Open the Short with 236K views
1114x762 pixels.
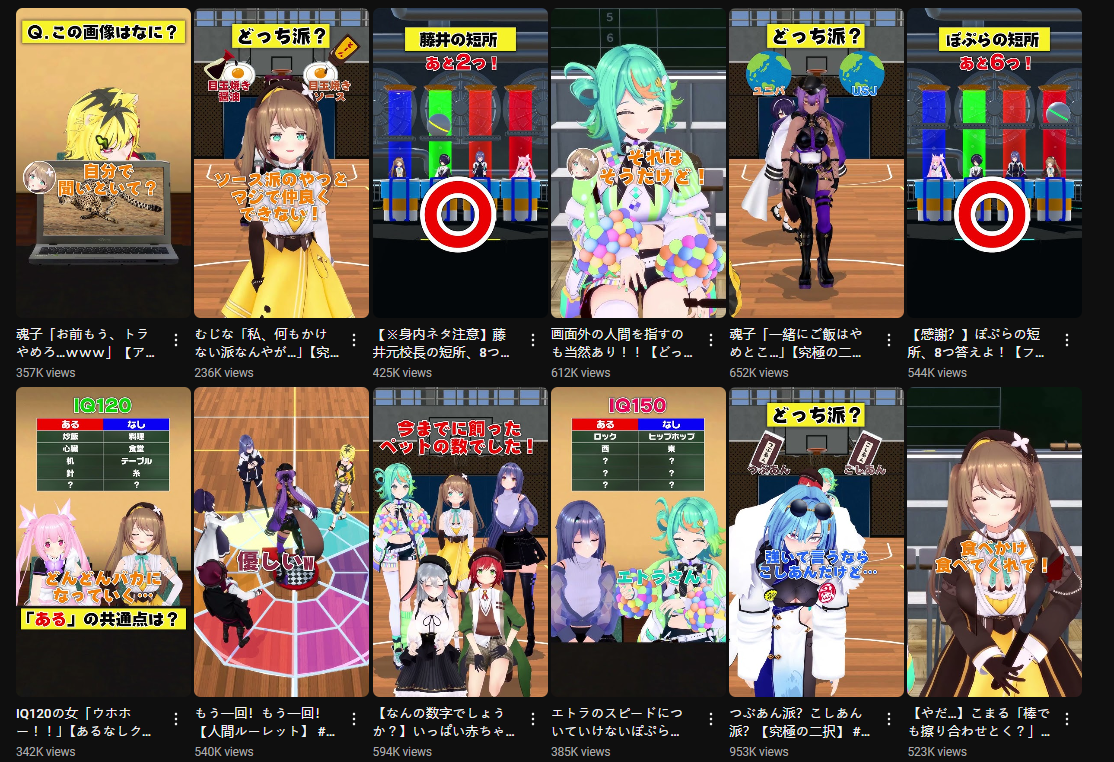pos(281,163)
